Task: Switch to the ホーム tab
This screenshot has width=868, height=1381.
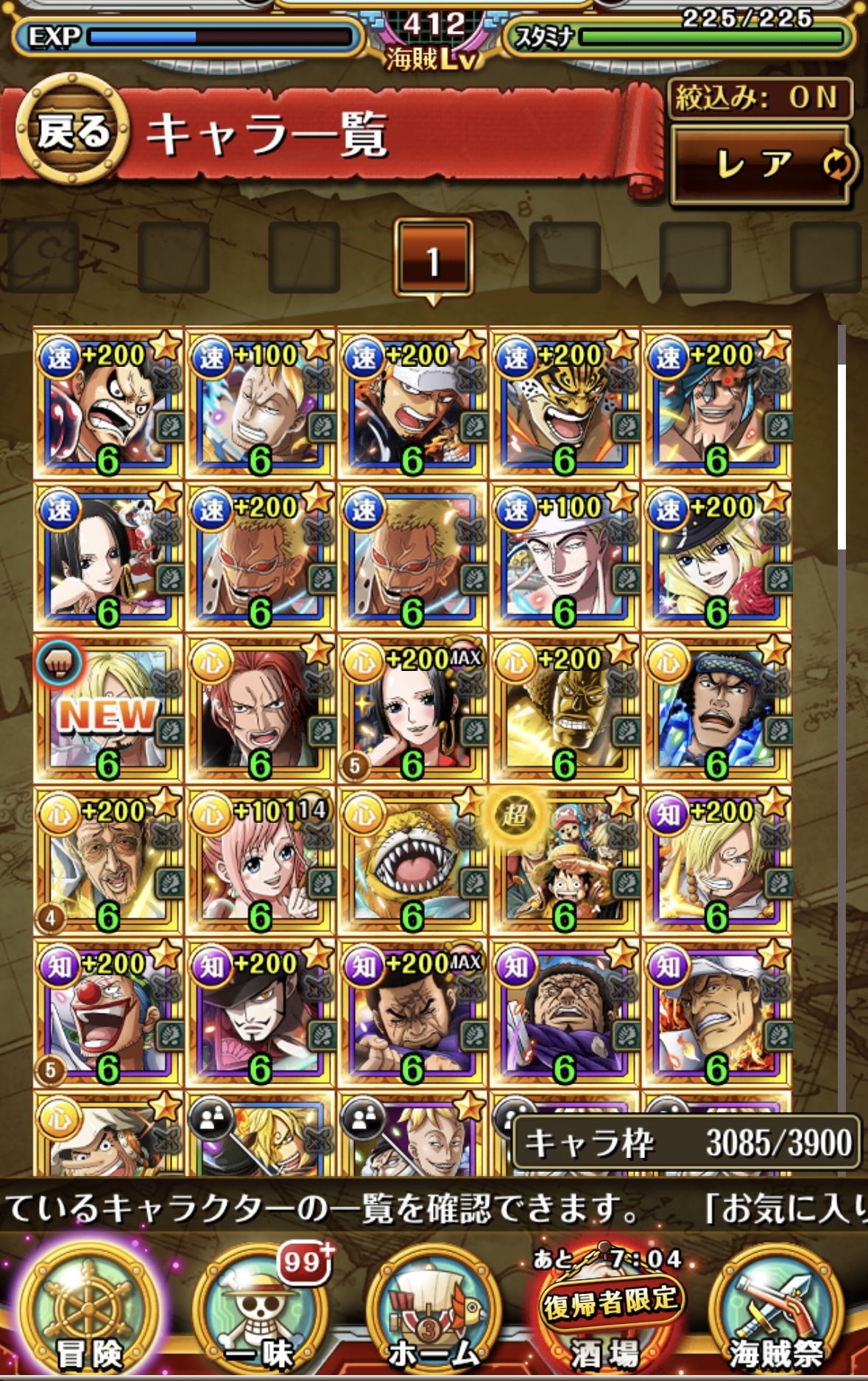Action: (x=434, y=1311)
